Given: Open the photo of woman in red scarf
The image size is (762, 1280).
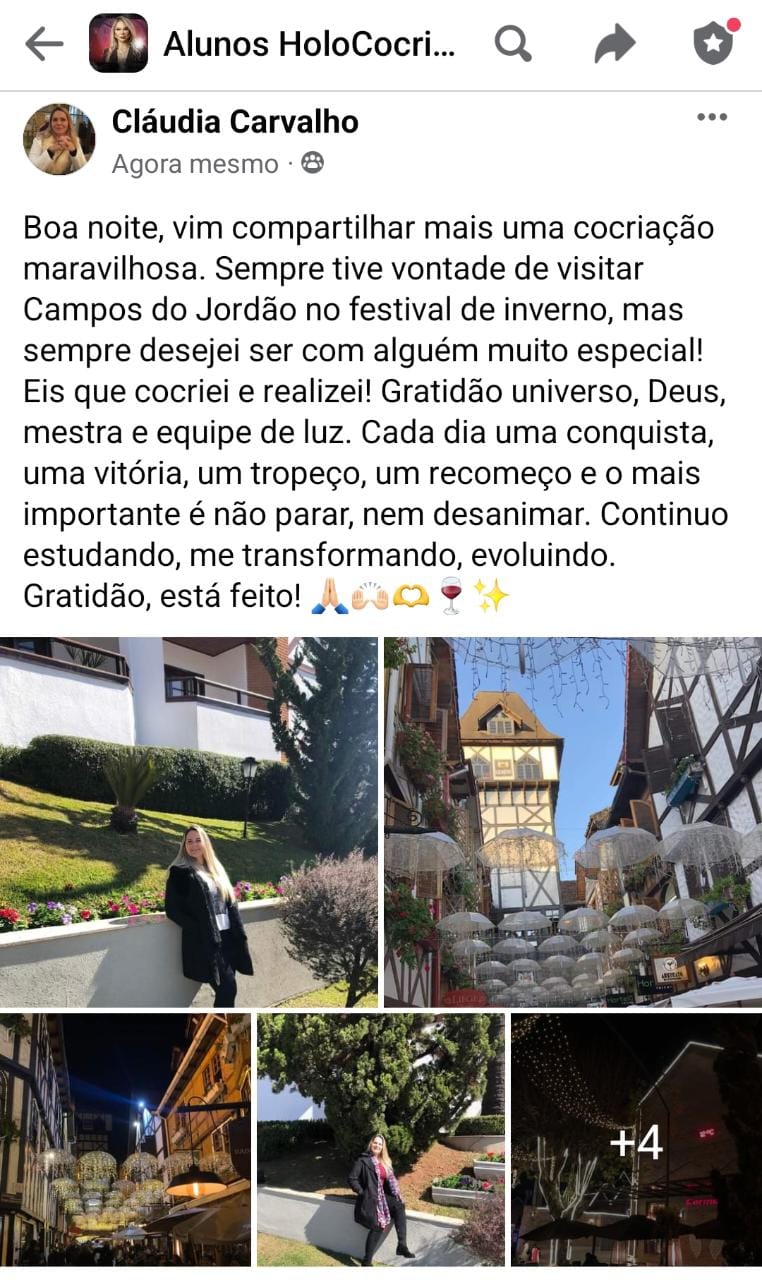Looking at the screenshot, I should pos(380,1139).
